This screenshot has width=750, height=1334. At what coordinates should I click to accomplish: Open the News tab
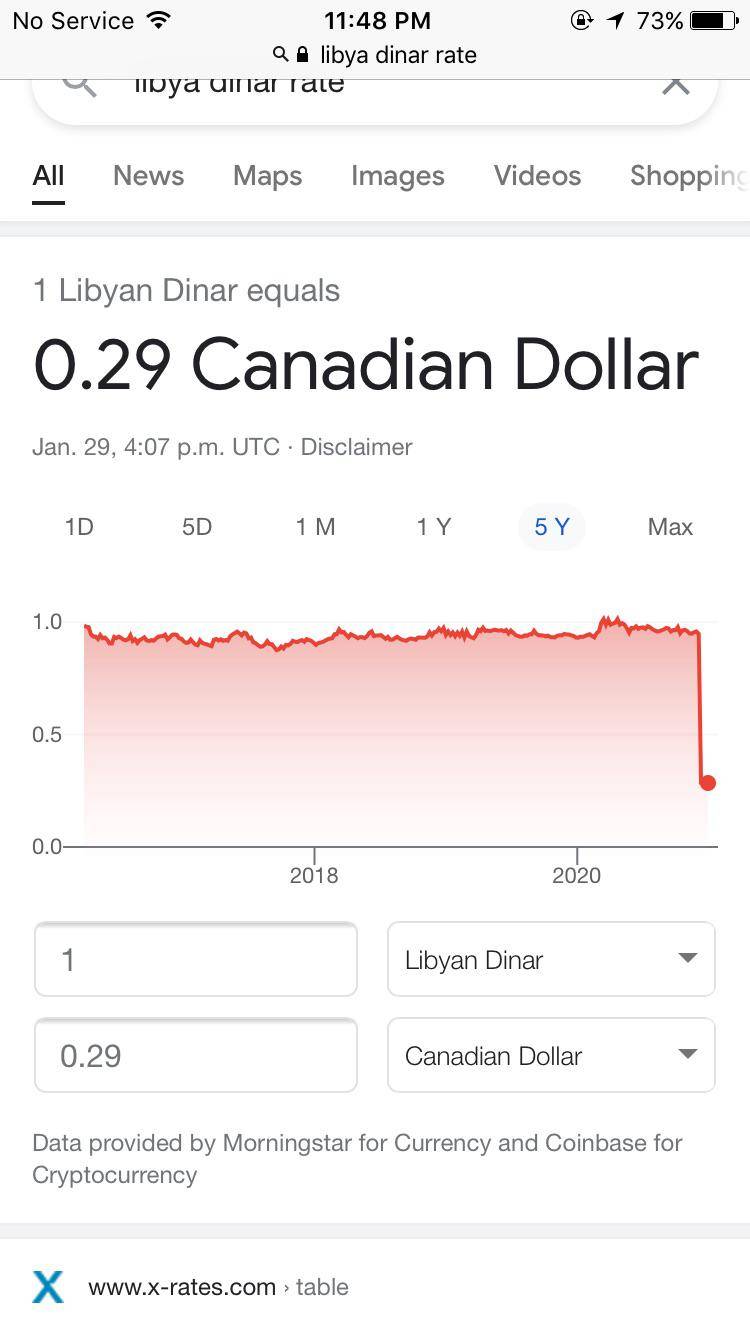click(x=148, y=176)
